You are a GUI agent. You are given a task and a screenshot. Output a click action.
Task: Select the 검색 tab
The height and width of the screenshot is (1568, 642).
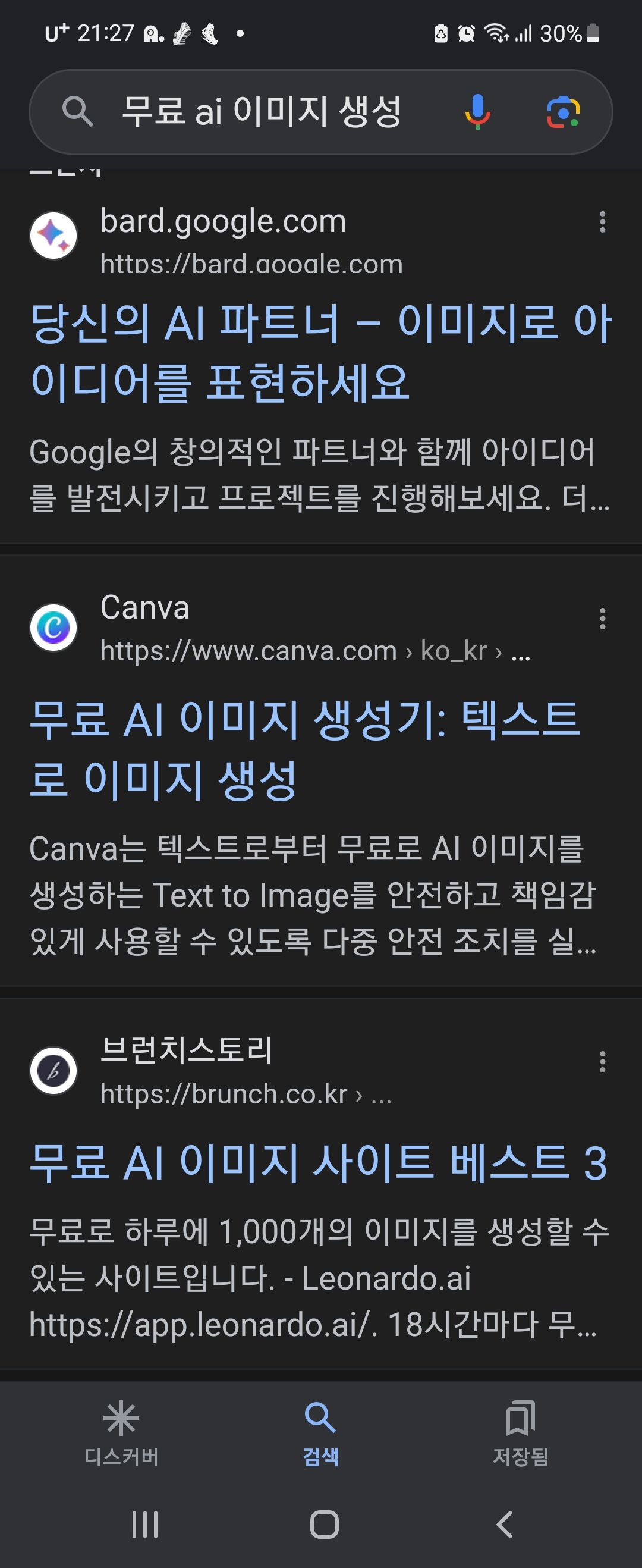click(320, 1432)
